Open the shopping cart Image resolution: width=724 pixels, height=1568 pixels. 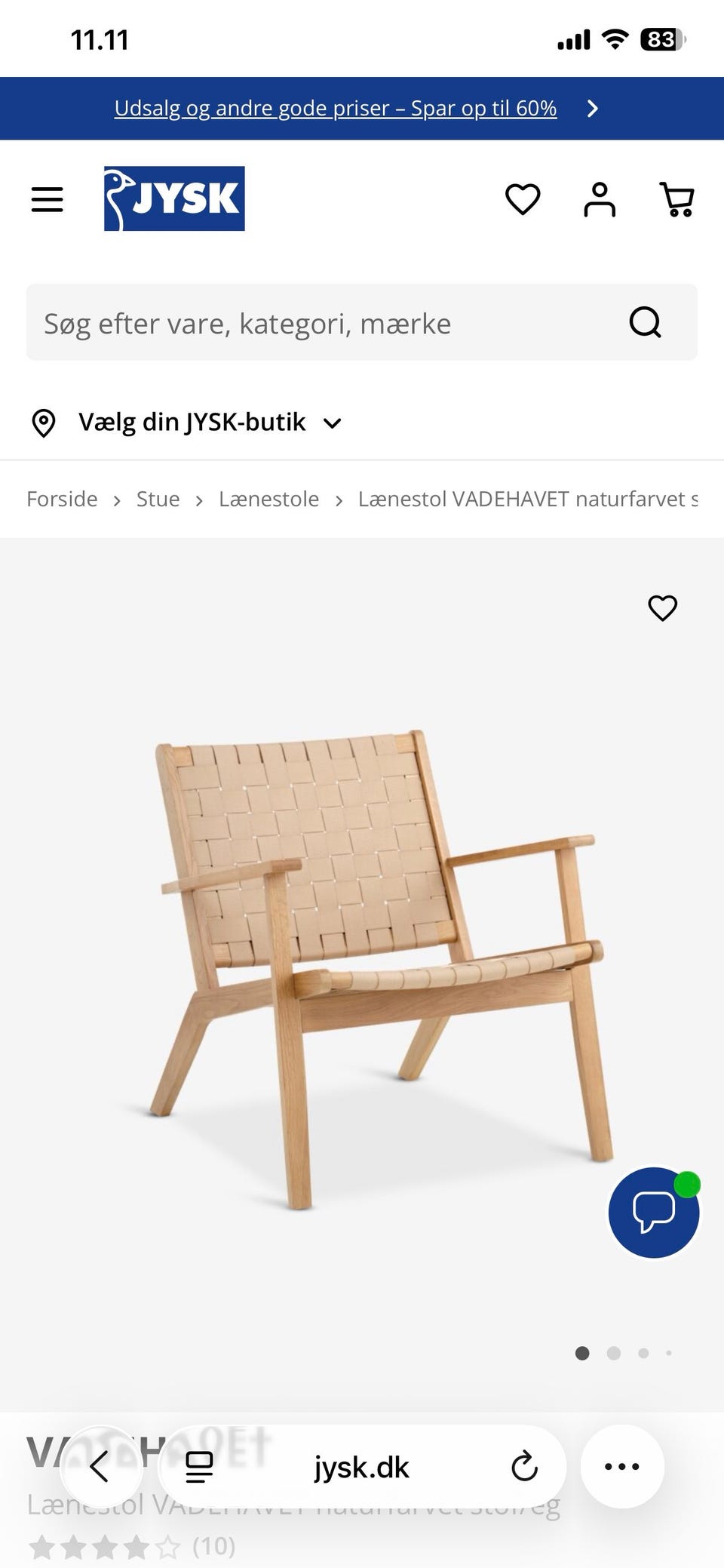[676, 199]
